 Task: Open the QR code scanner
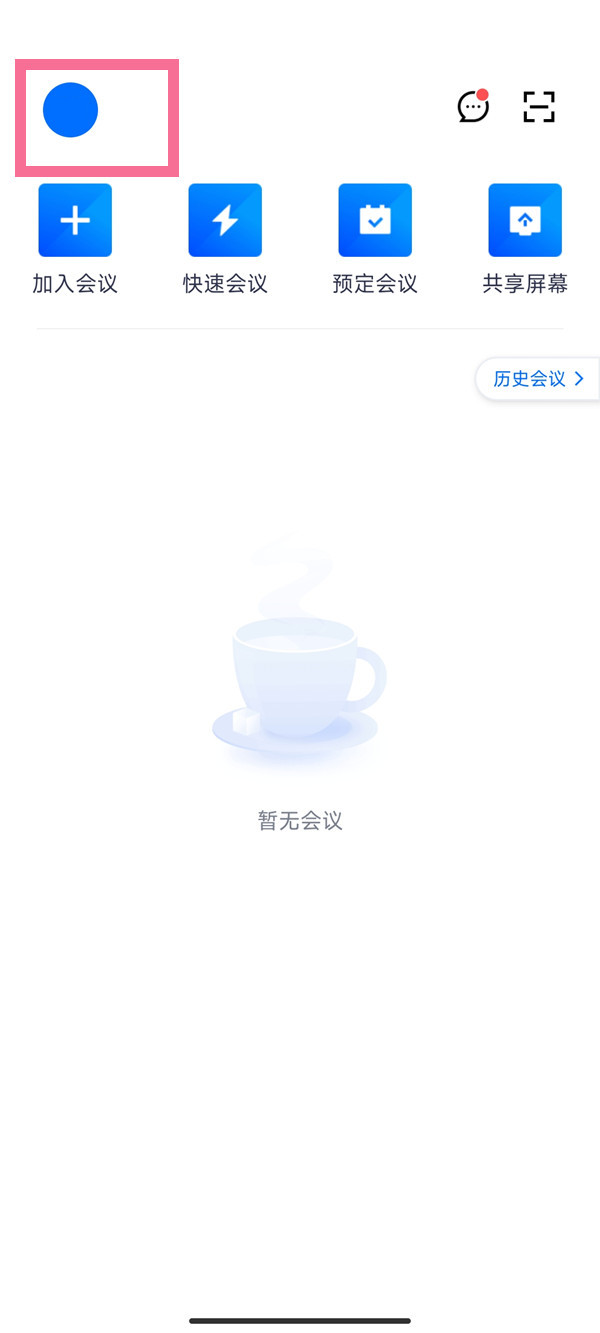tap(539, 107)
